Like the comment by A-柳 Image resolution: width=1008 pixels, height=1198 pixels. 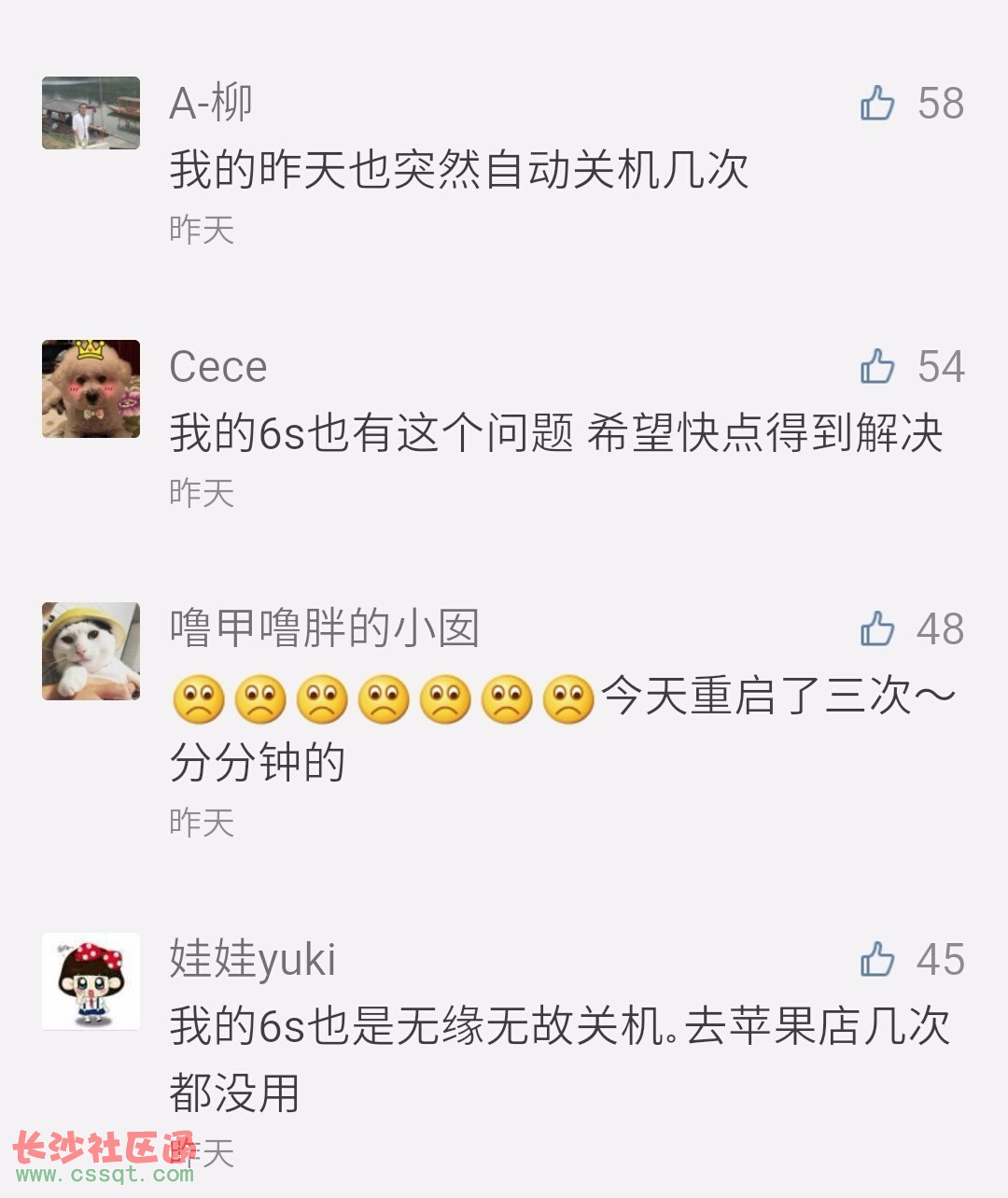point(877,103)
